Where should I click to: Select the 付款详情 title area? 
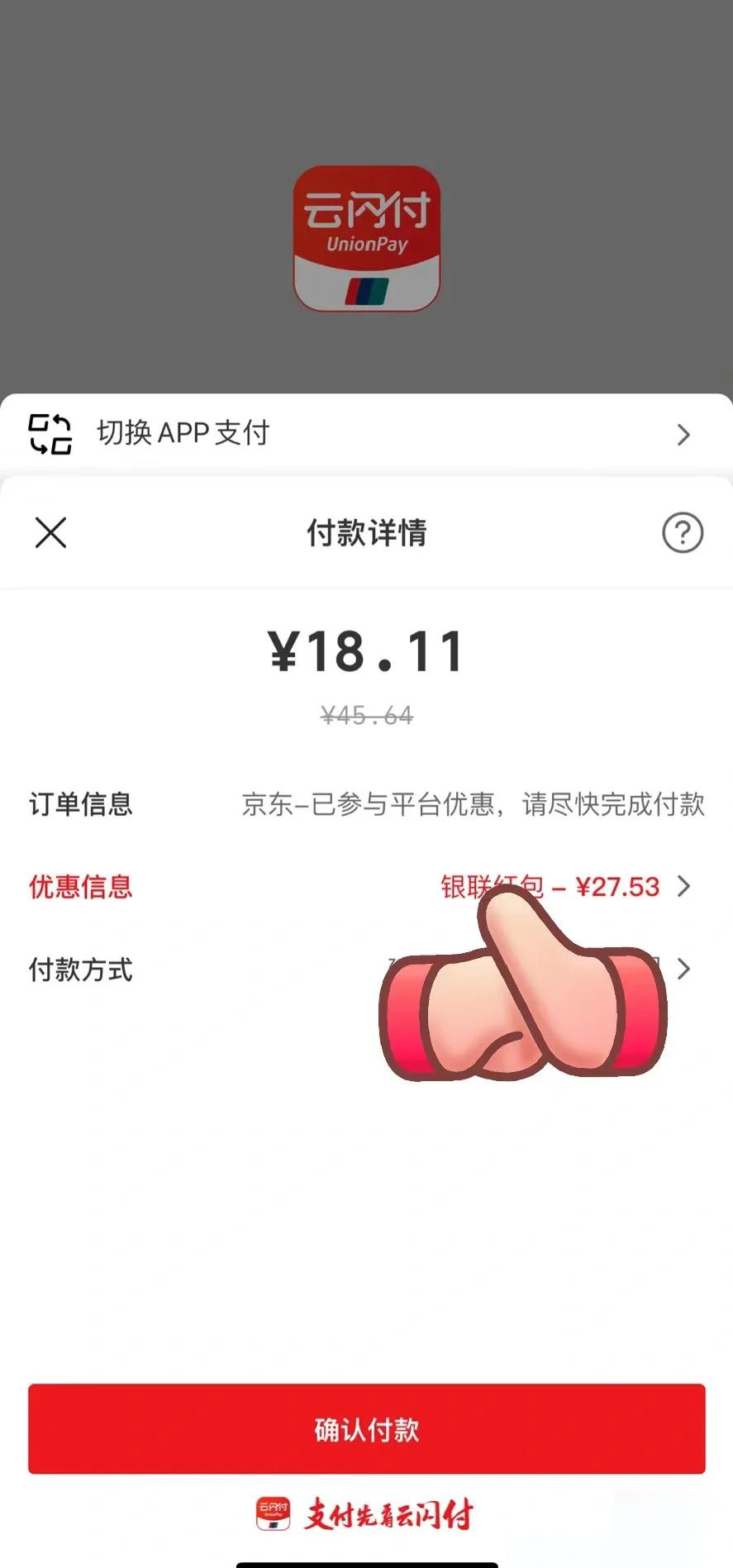[x=366, y=533]
